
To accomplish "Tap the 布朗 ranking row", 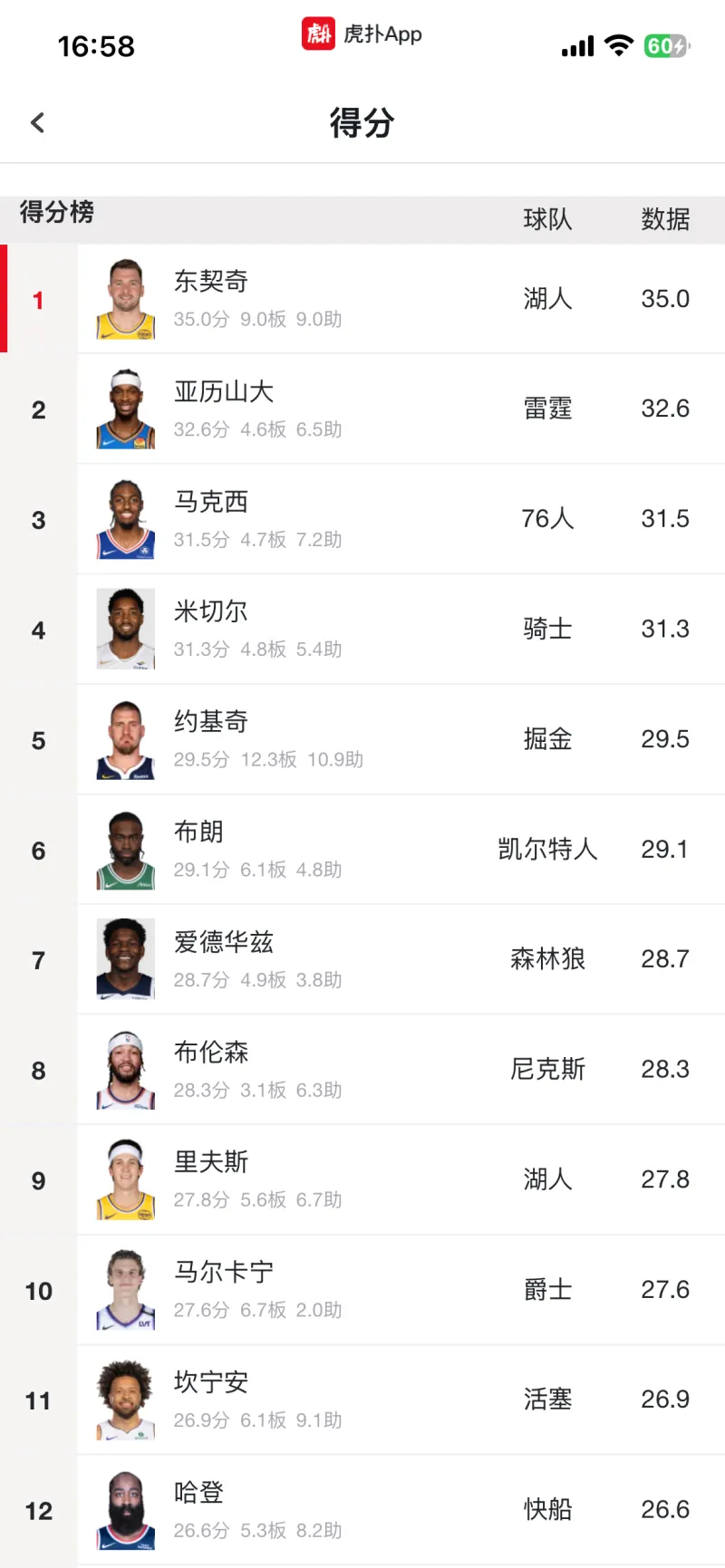I will point(362,850).
